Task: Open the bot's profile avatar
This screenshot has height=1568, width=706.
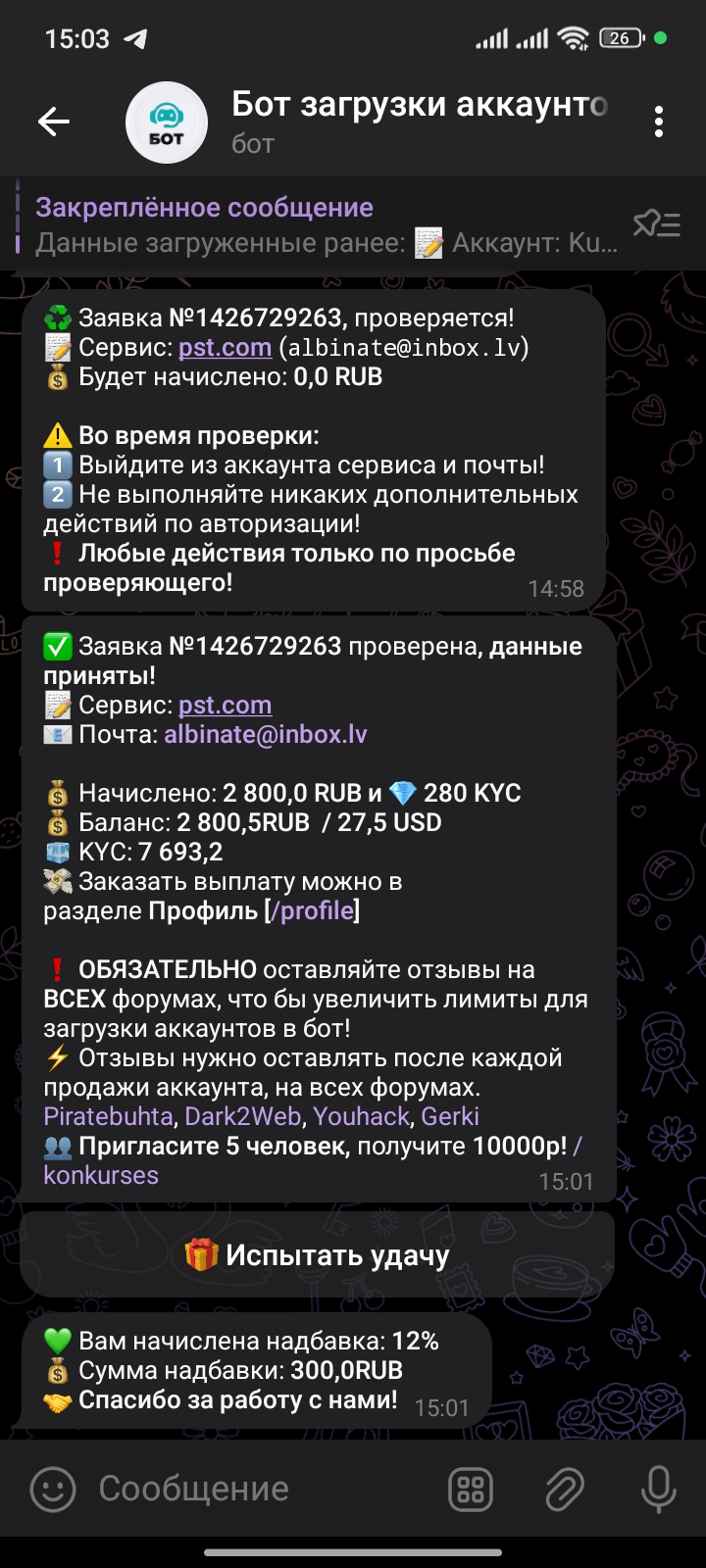Action: pos(167,122)
